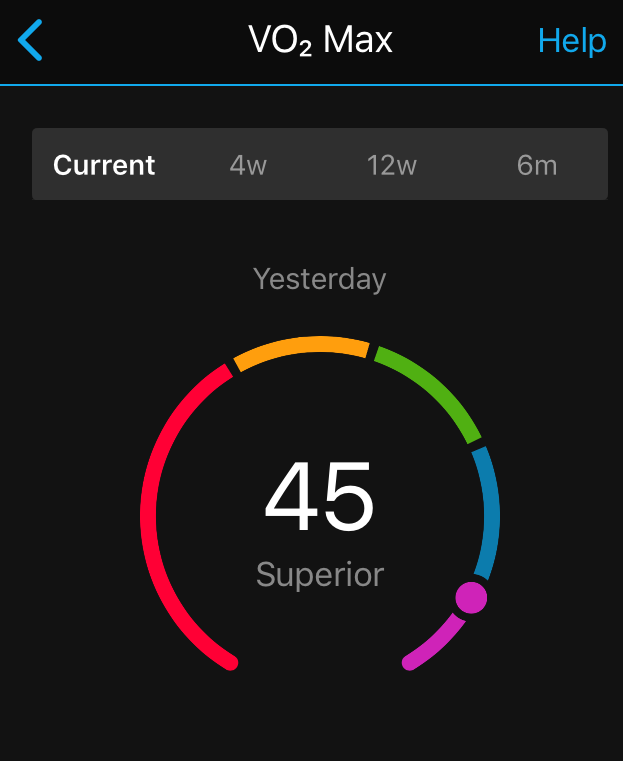Viewport: 623px width, 761px height.
Task: Switch to the 12w view
Action: pyautogui.click(x=391, y=165)
